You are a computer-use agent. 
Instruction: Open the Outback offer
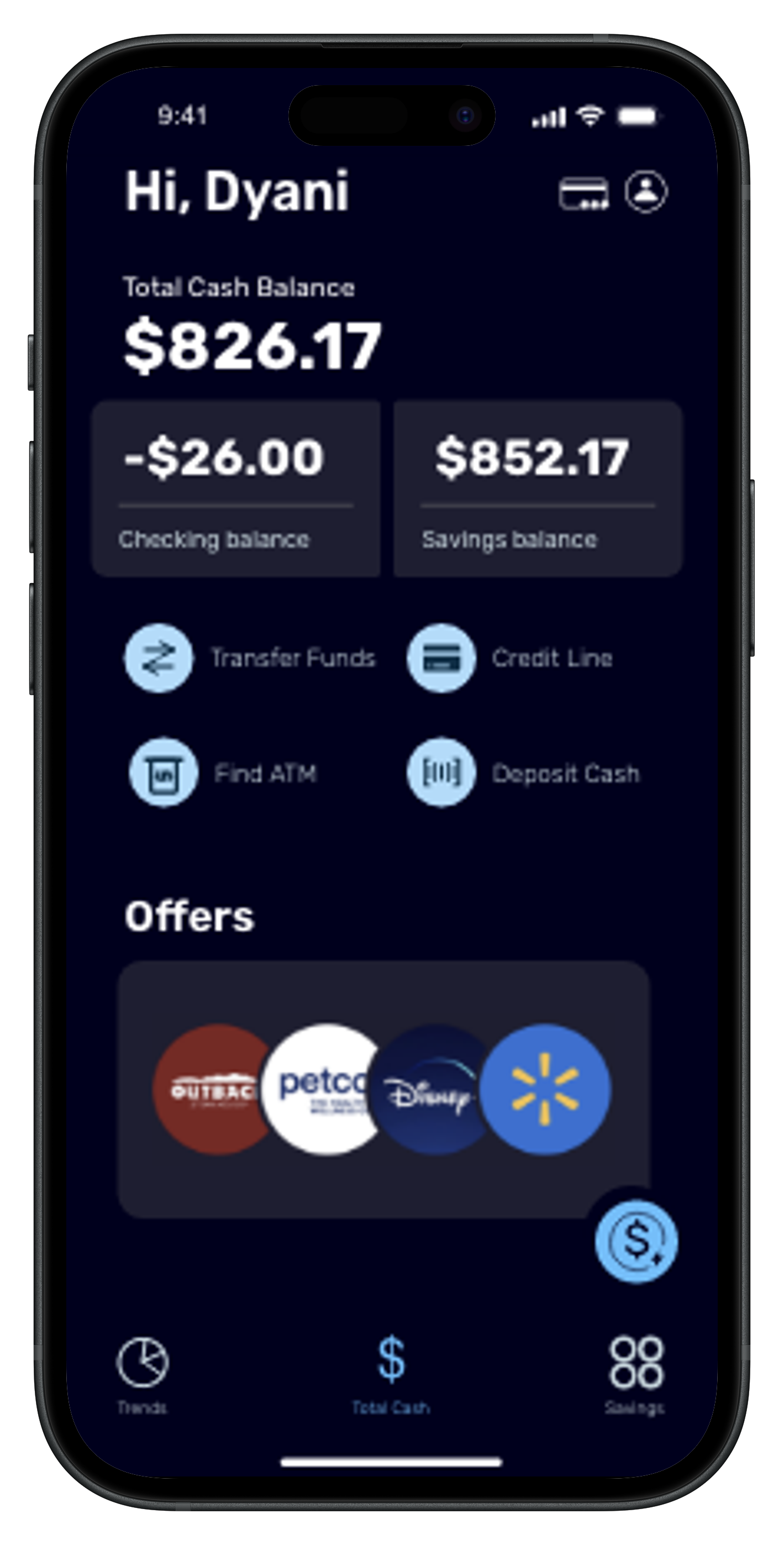pos(207,1089)
